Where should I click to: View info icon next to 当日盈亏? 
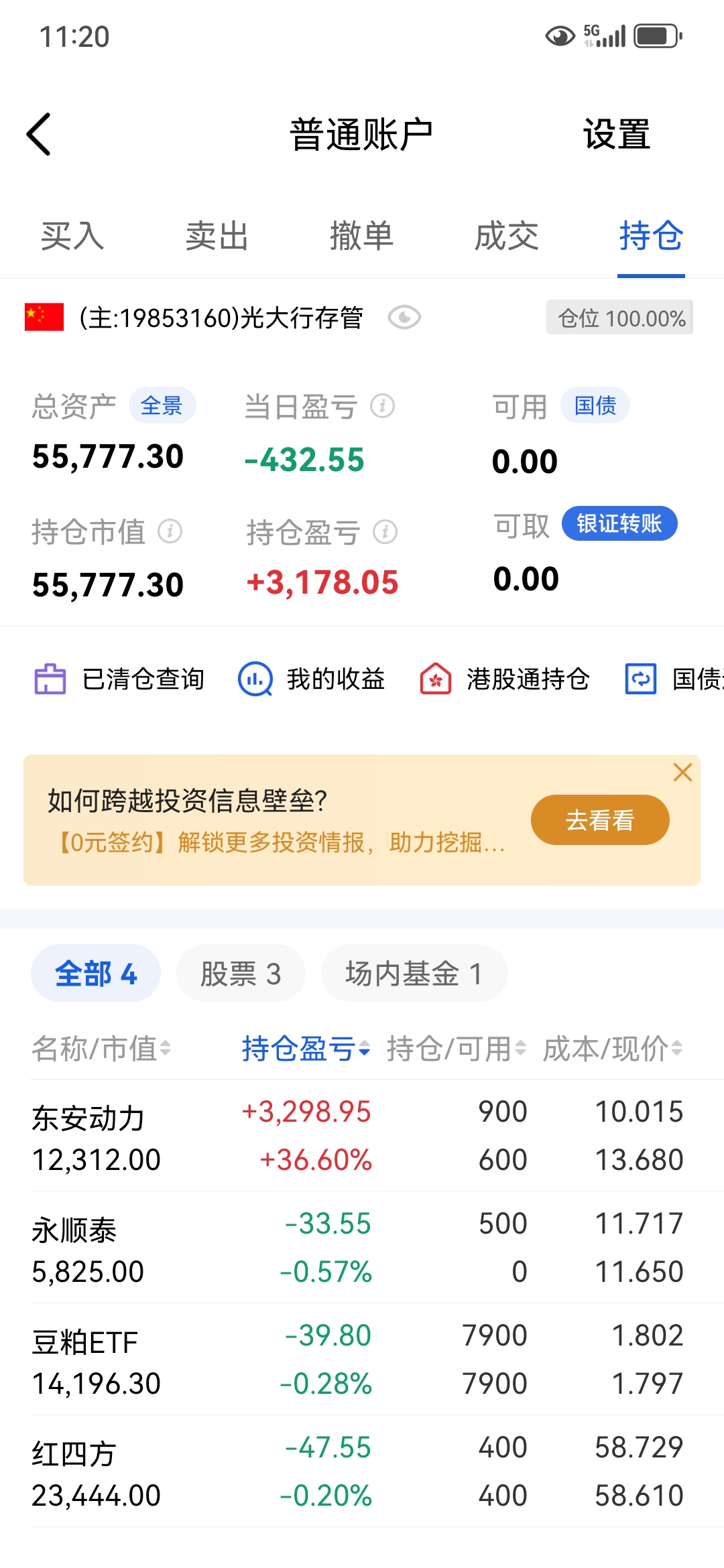(x=382, y=406)
